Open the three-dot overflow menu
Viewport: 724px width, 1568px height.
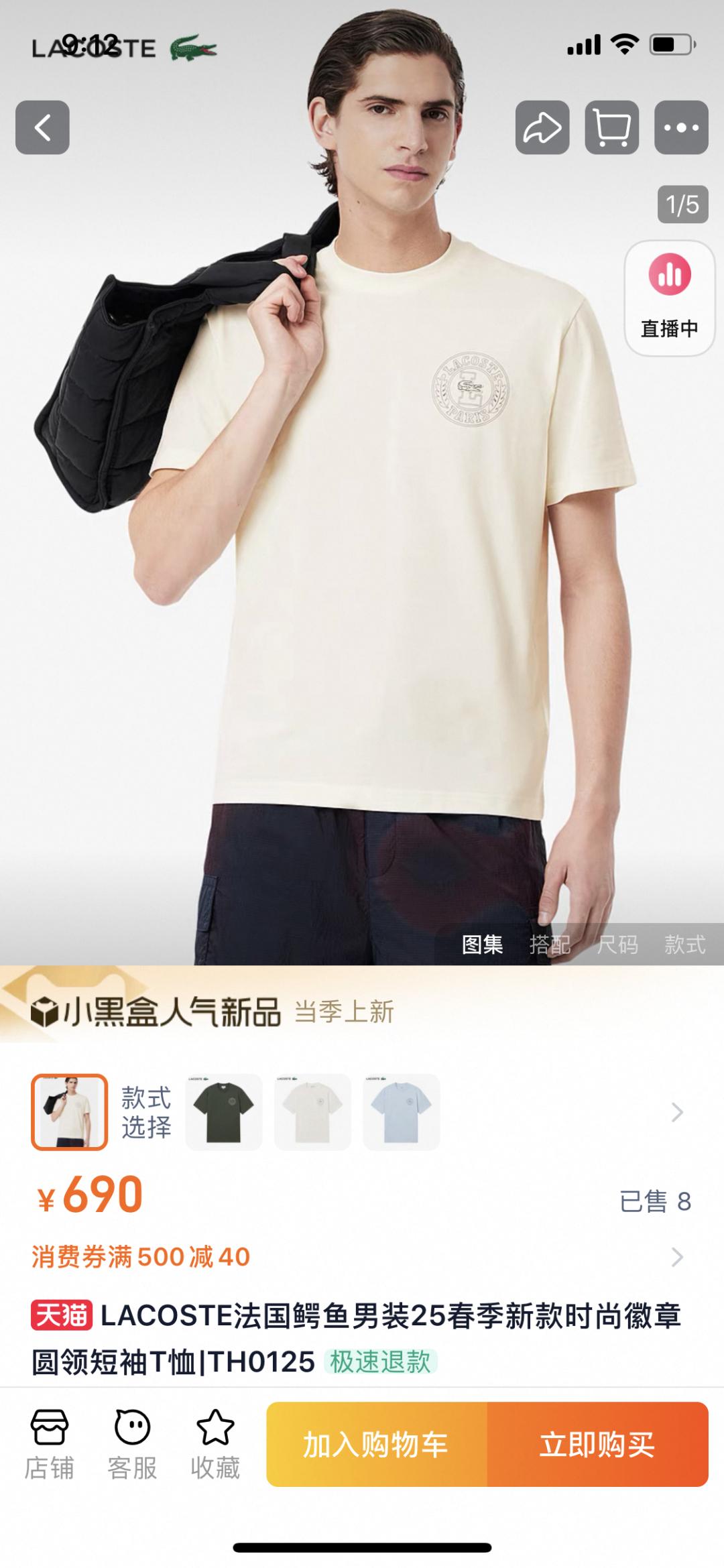pos(681,127)
